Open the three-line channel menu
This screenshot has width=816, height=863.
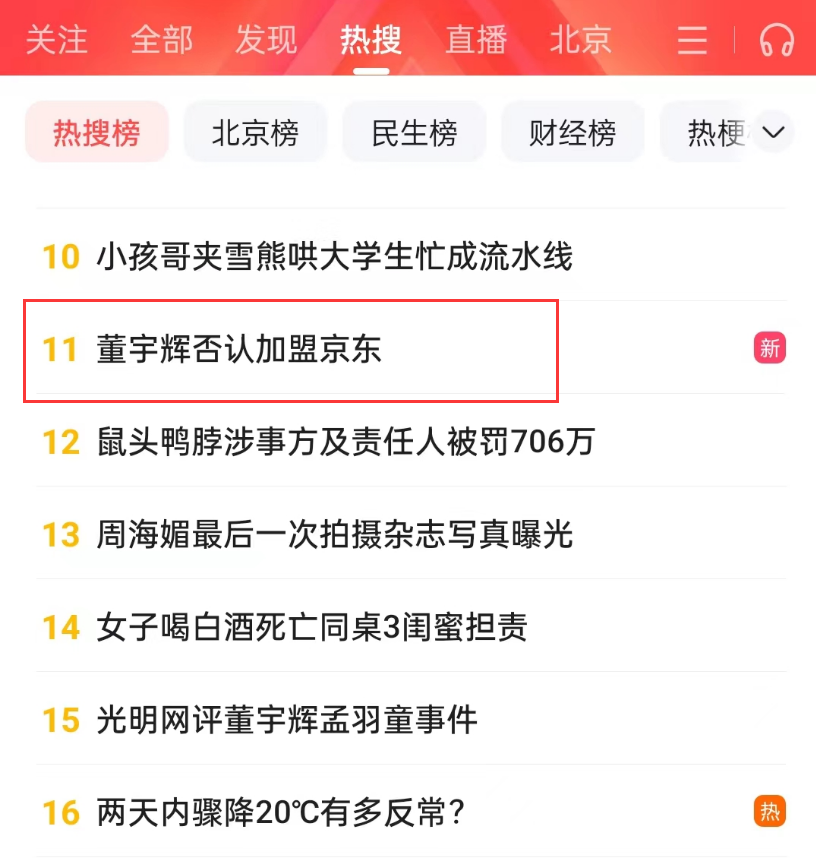[692, 40]
